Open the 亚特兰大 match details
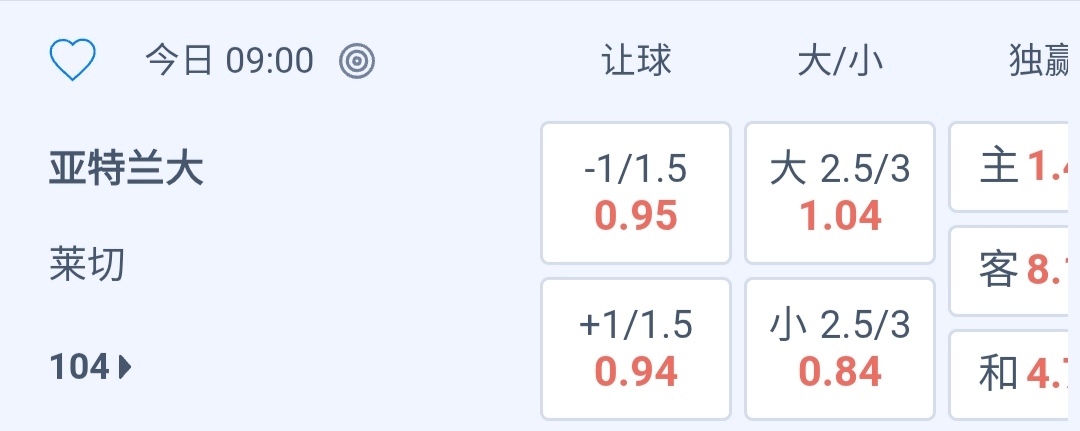The image size is (1080, 431). (126, 170)
